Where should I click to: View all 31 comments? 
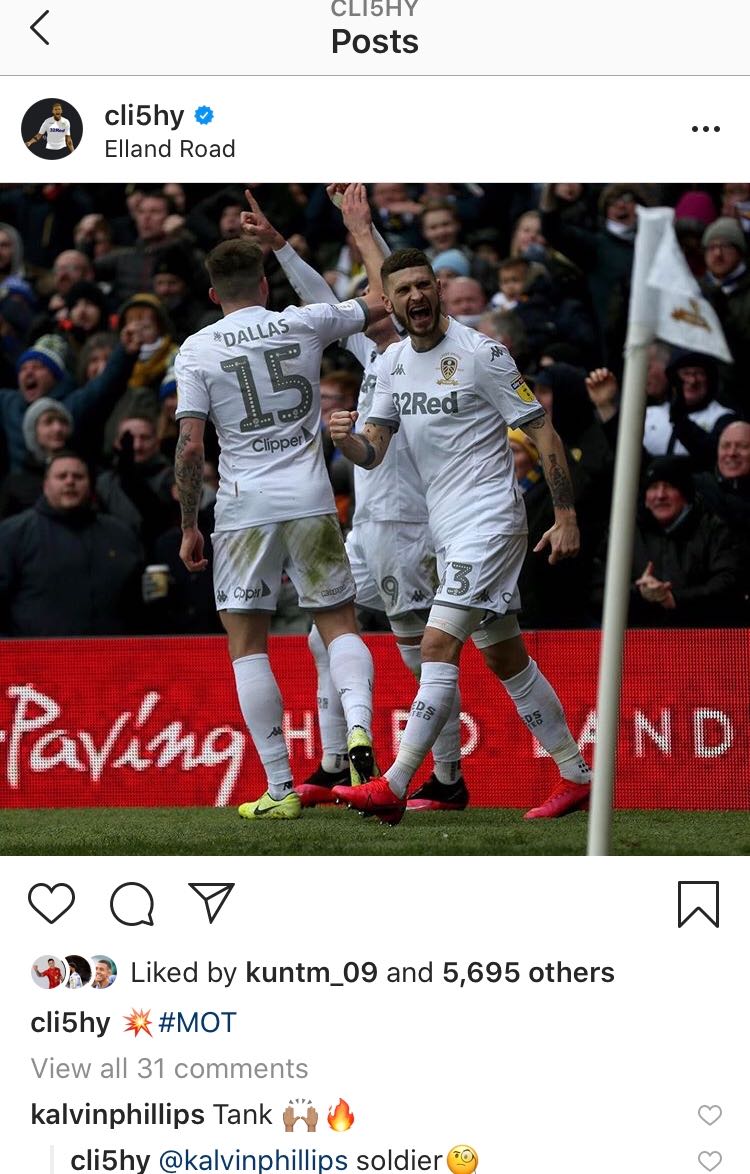click(x=169, y=1068)
